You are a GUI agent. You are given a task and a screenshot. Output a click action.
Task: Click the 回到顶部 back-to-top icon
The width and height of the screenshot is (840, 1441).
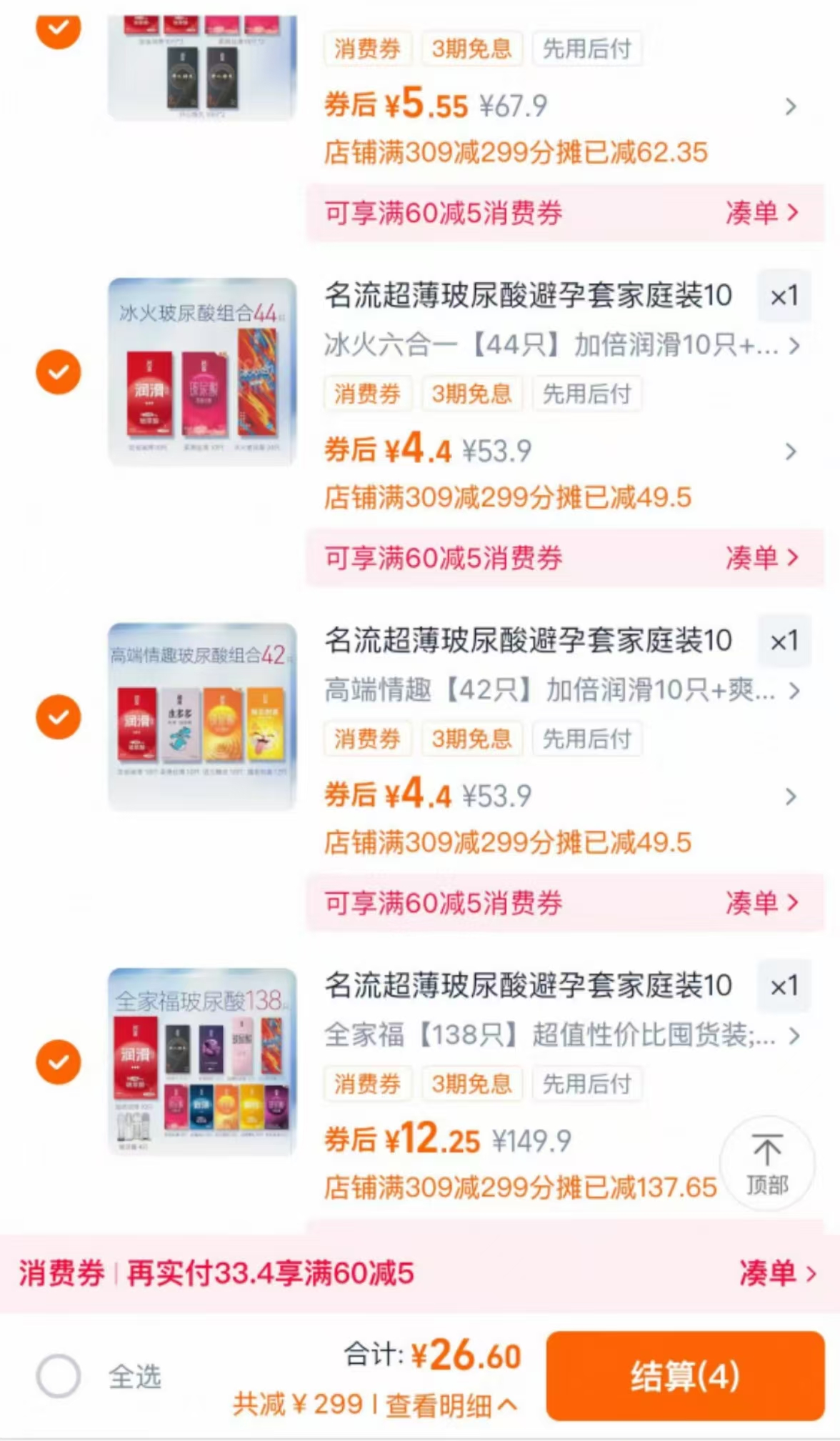tap(766, 1165)
